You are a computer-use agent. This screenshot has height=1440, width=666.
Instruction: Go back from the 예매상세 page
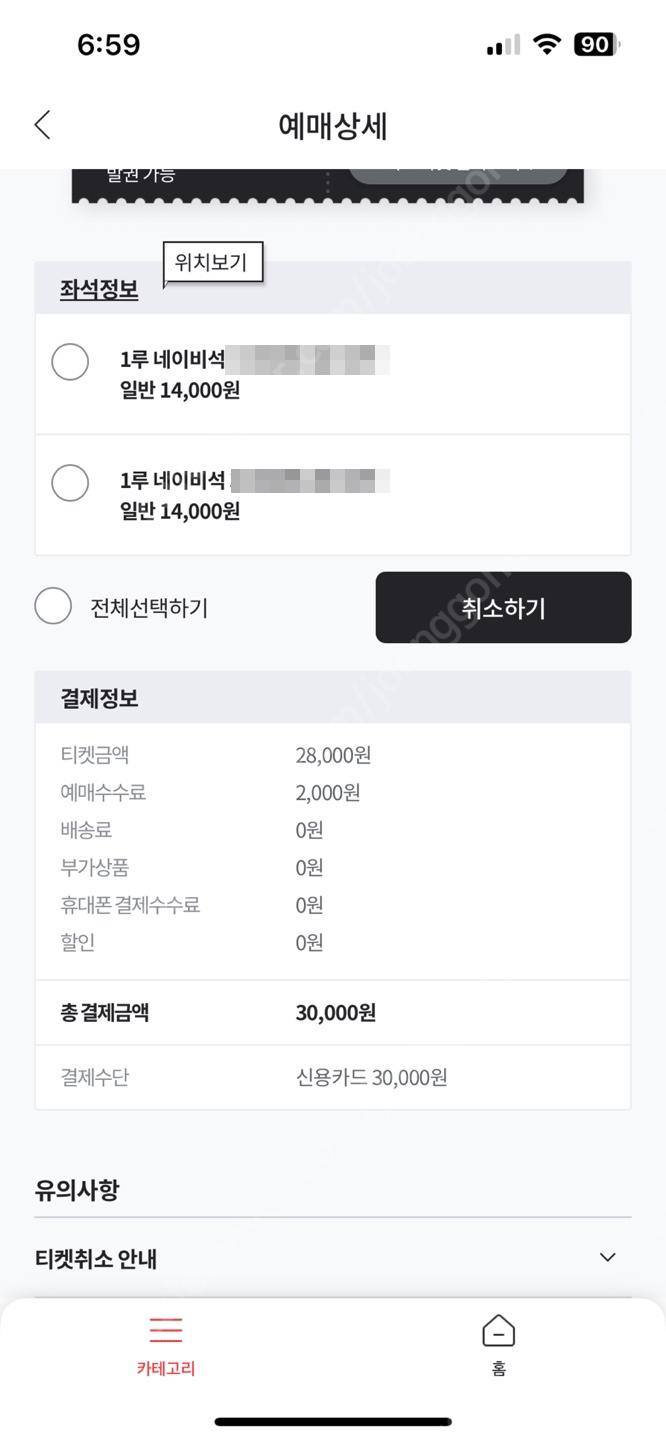click(42, 125)
